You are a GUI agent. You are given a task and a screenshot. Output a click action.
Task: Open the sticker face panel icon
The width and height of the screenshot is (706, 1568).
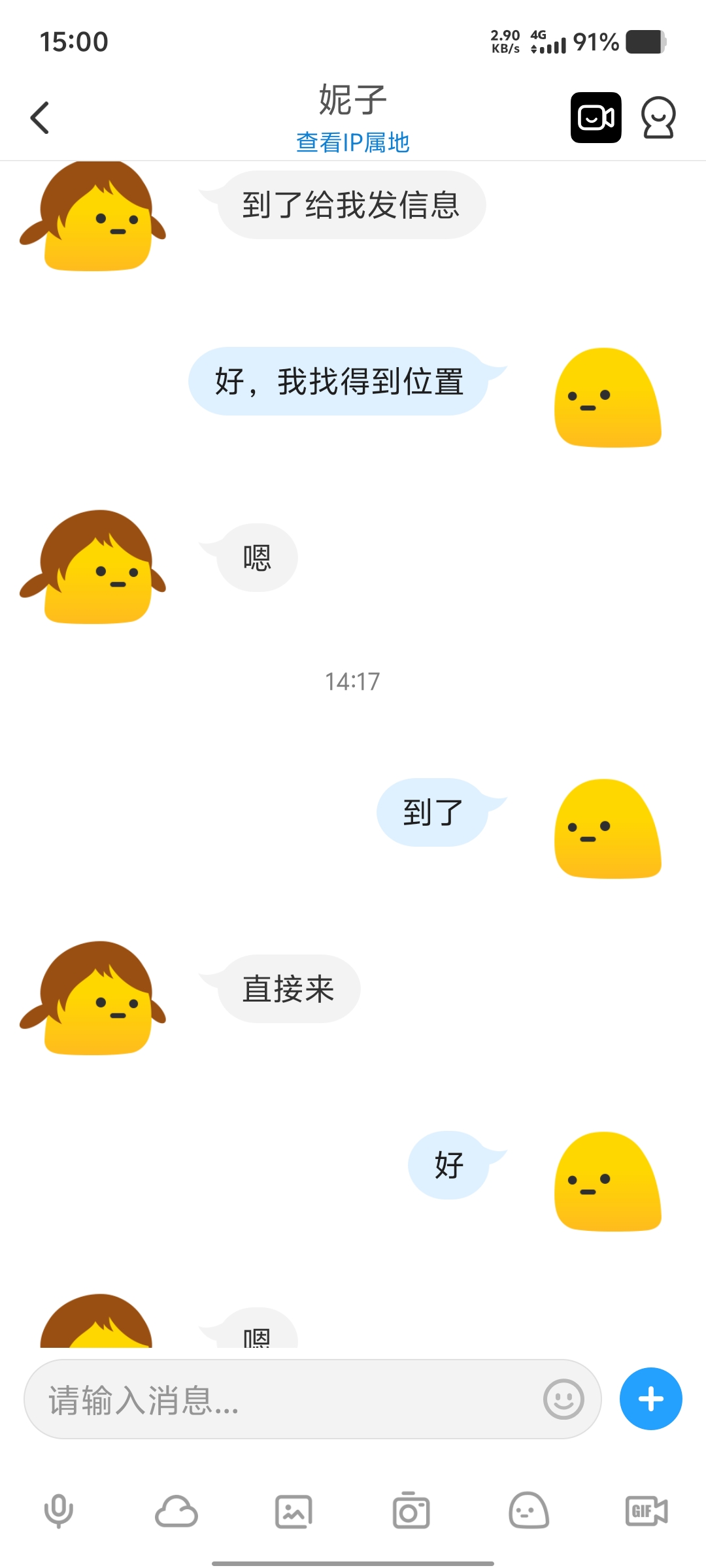(x=528, y=1511)
